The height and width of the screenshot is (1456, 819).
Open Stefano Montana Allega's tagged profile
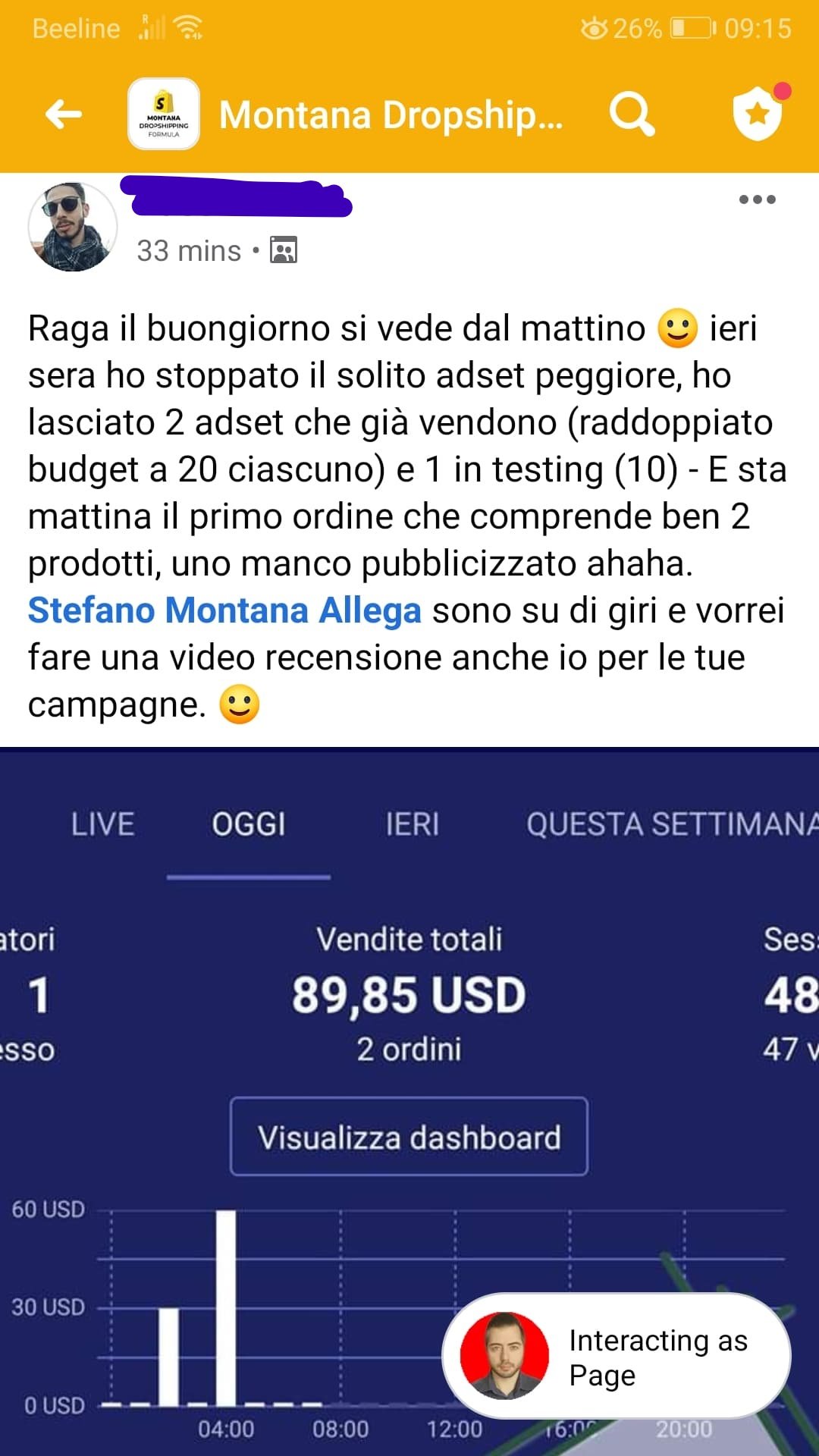pos(224,610)
